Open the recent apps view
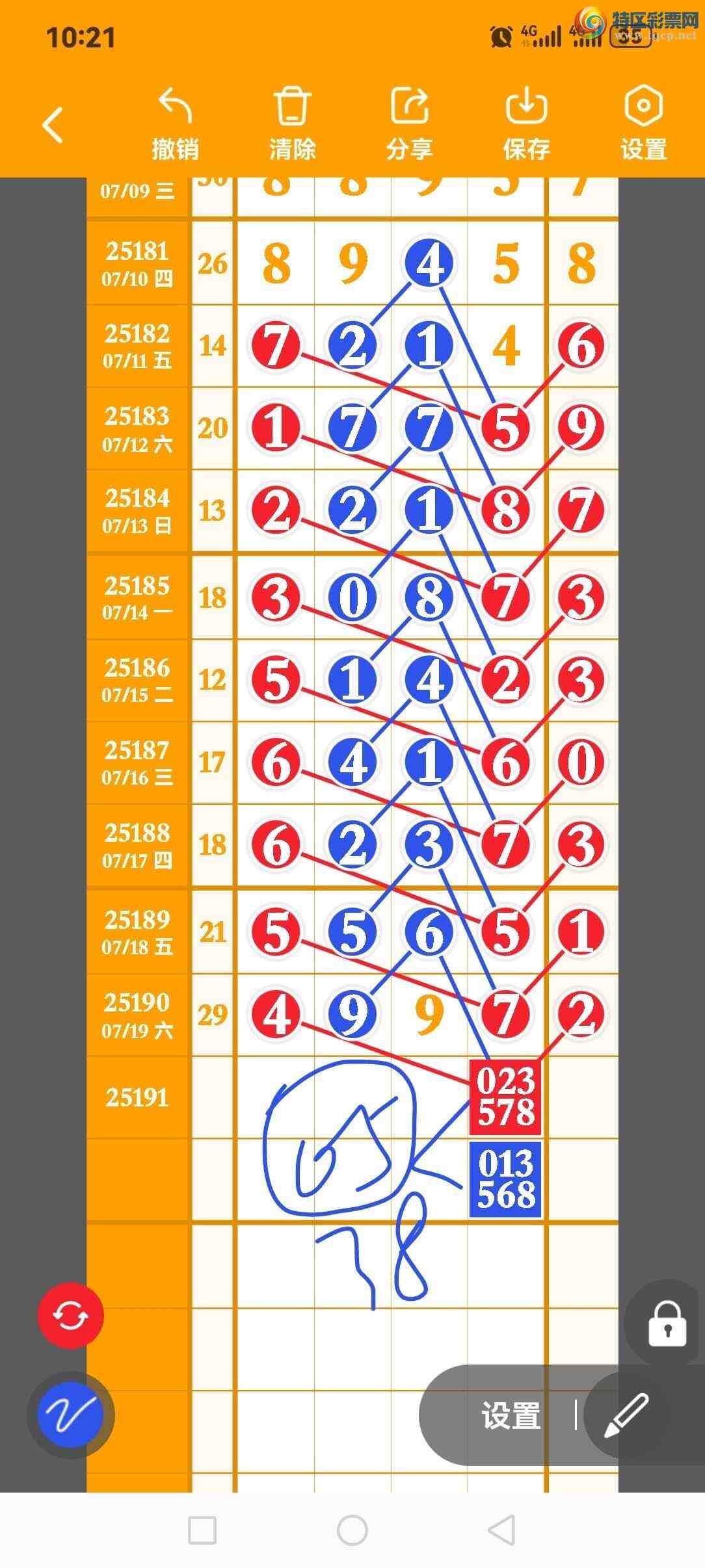 tap(202, 1530)
